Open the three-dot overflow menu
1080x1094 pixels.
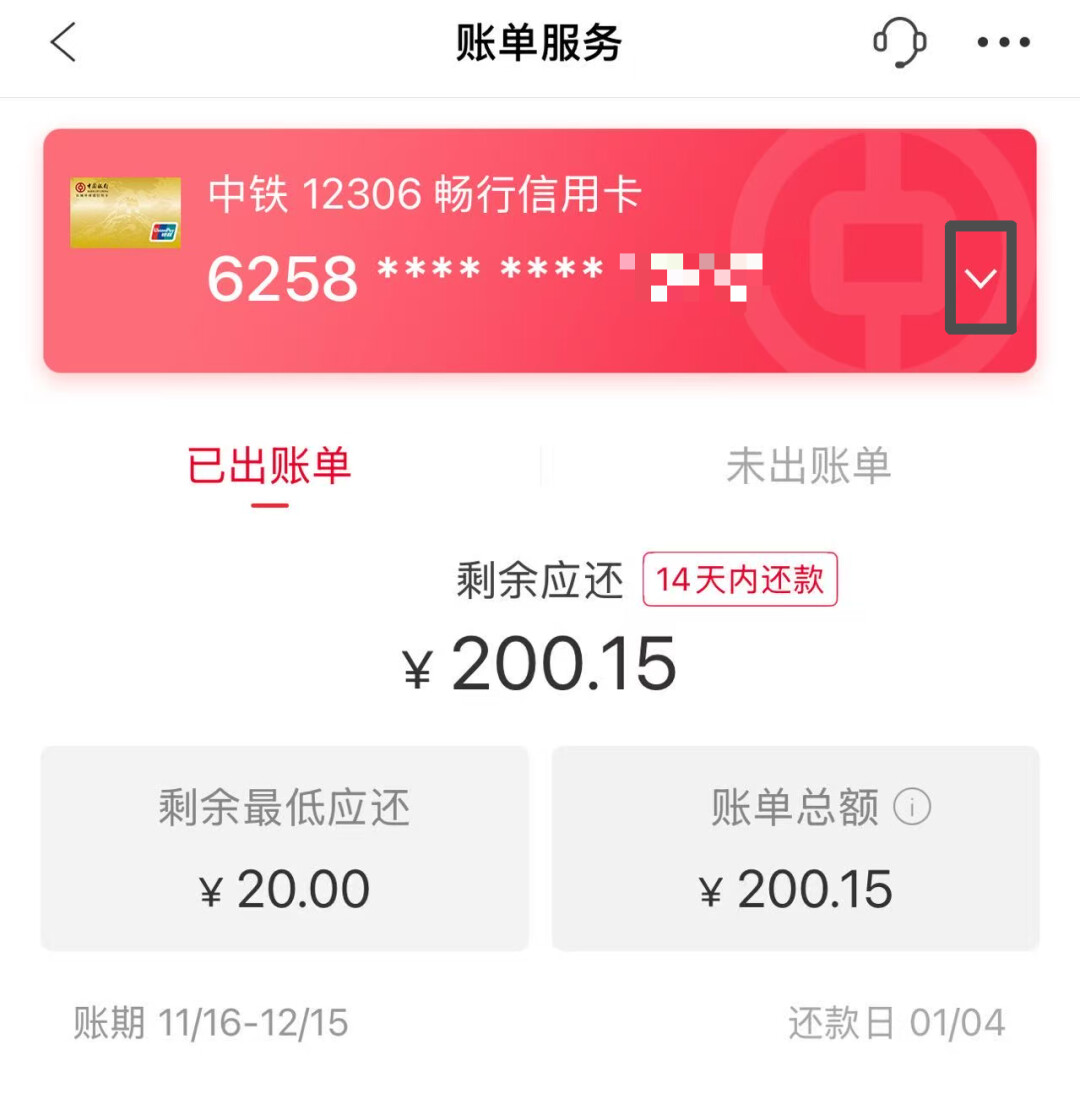pyautogui.click(x=1003, y=43)
